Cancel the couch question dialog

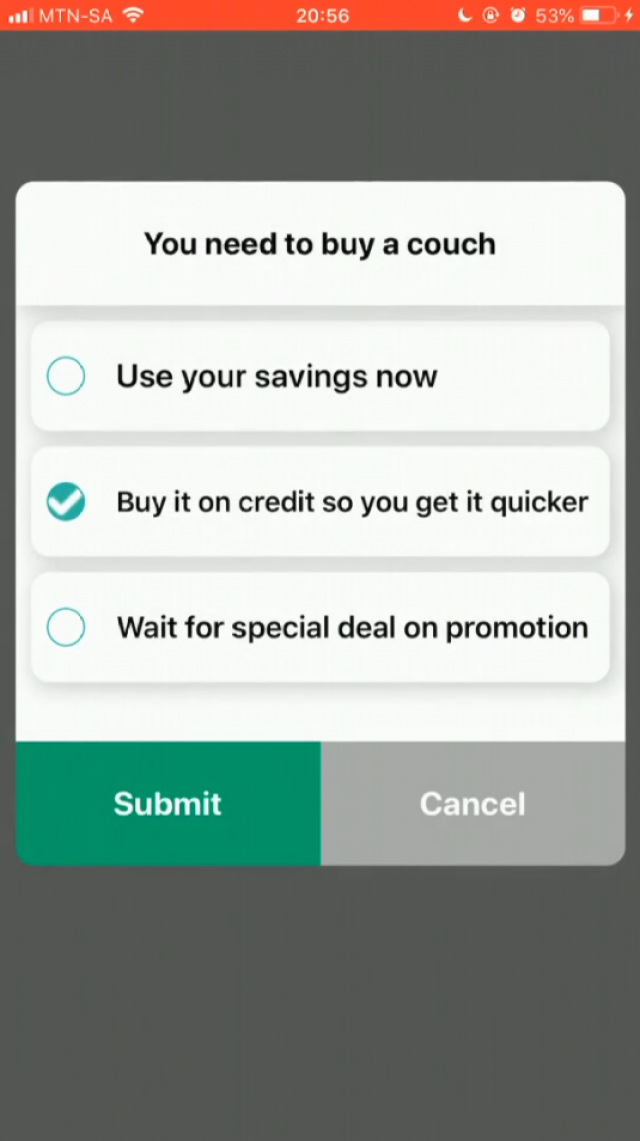[472, 804]
